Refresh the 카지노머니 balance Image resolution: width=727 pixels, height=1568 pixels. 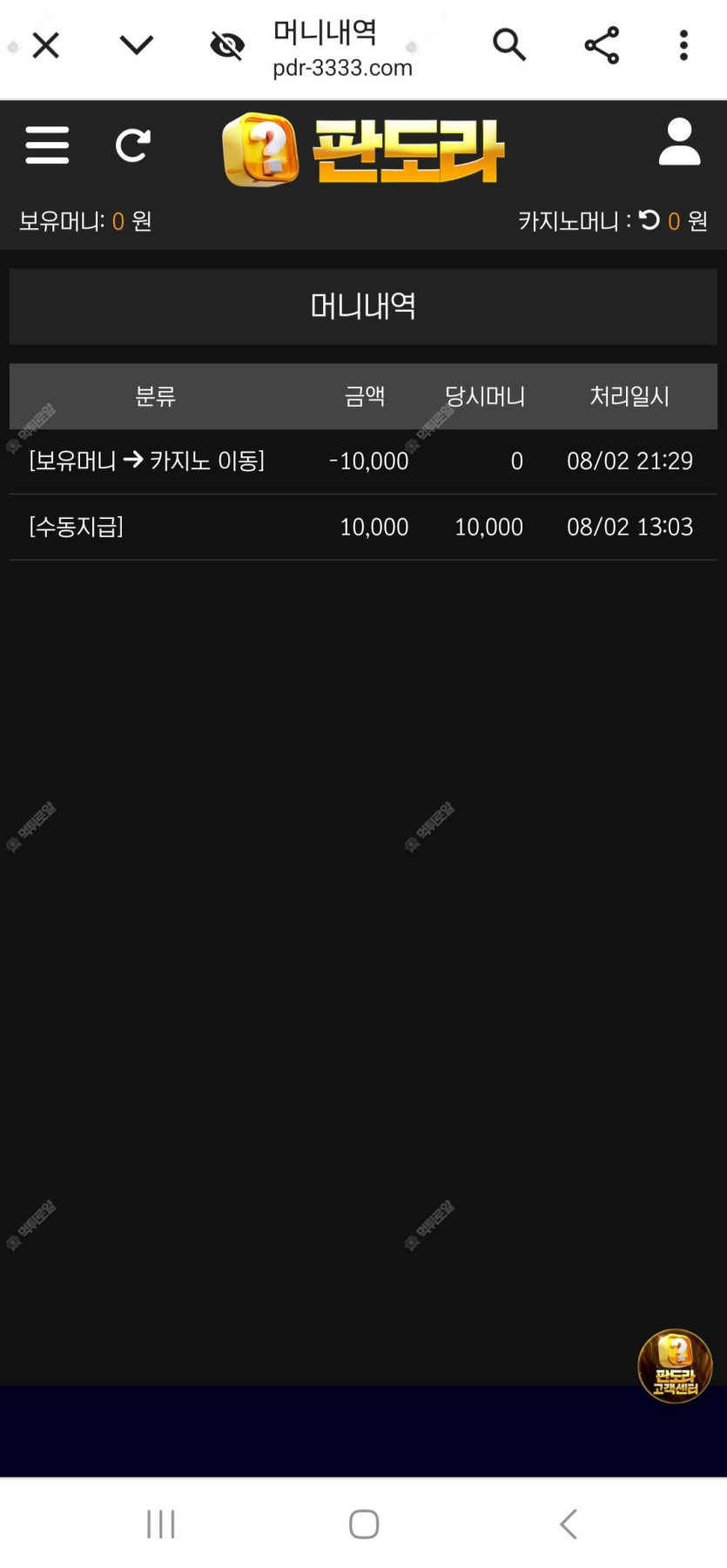click(x=650, y=219)
